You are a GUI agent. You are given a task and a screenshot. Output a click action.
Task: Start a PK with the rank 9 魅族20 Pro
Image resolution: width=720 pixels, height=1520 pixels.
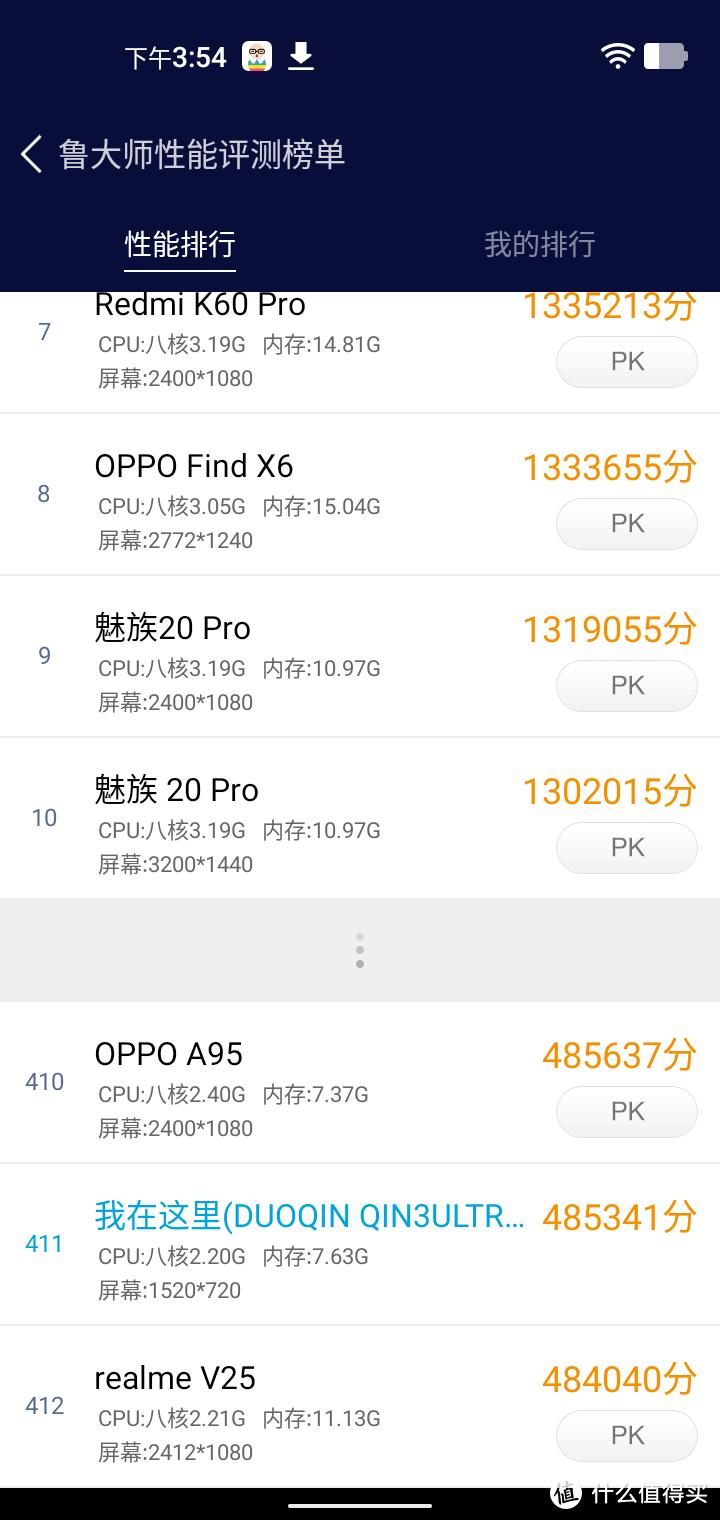626,685
